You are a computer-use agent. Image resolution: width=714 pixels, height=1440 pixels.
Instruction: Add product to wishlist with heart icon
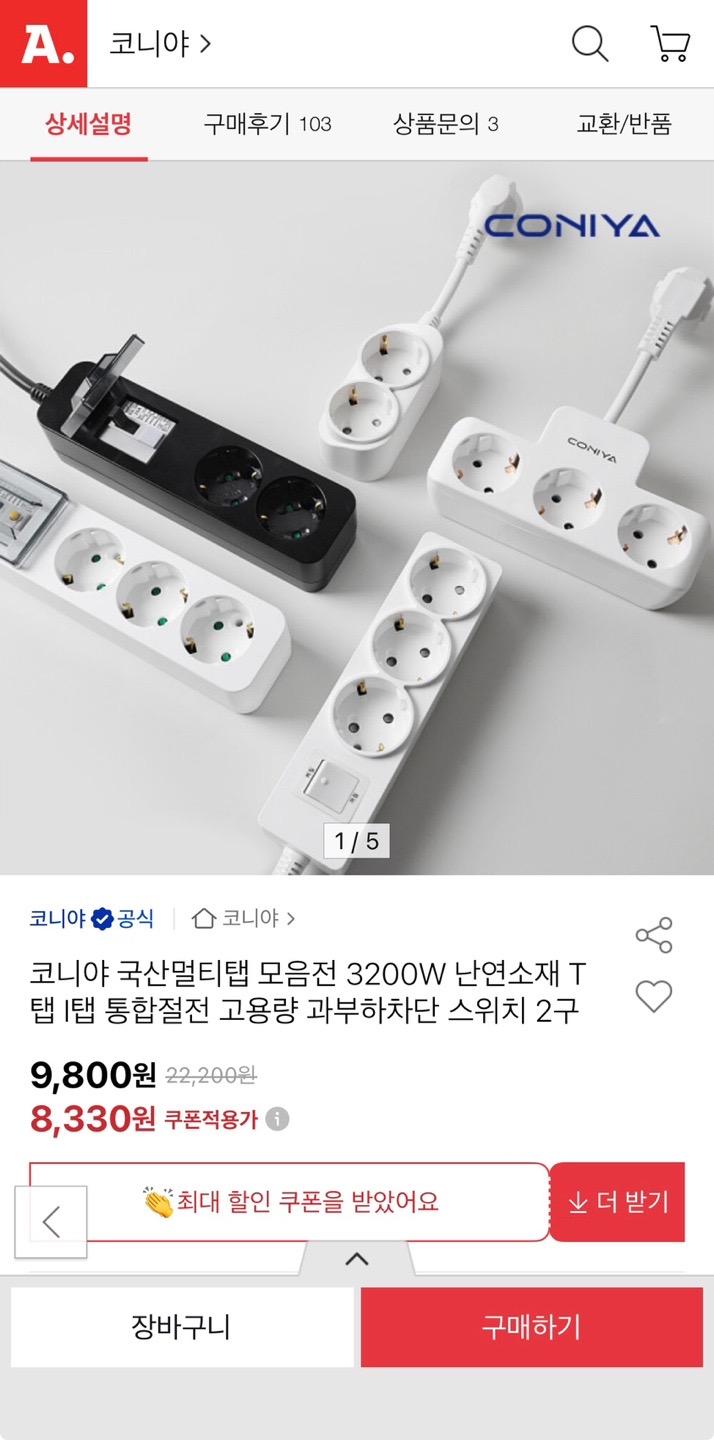(x=654, y=996)
